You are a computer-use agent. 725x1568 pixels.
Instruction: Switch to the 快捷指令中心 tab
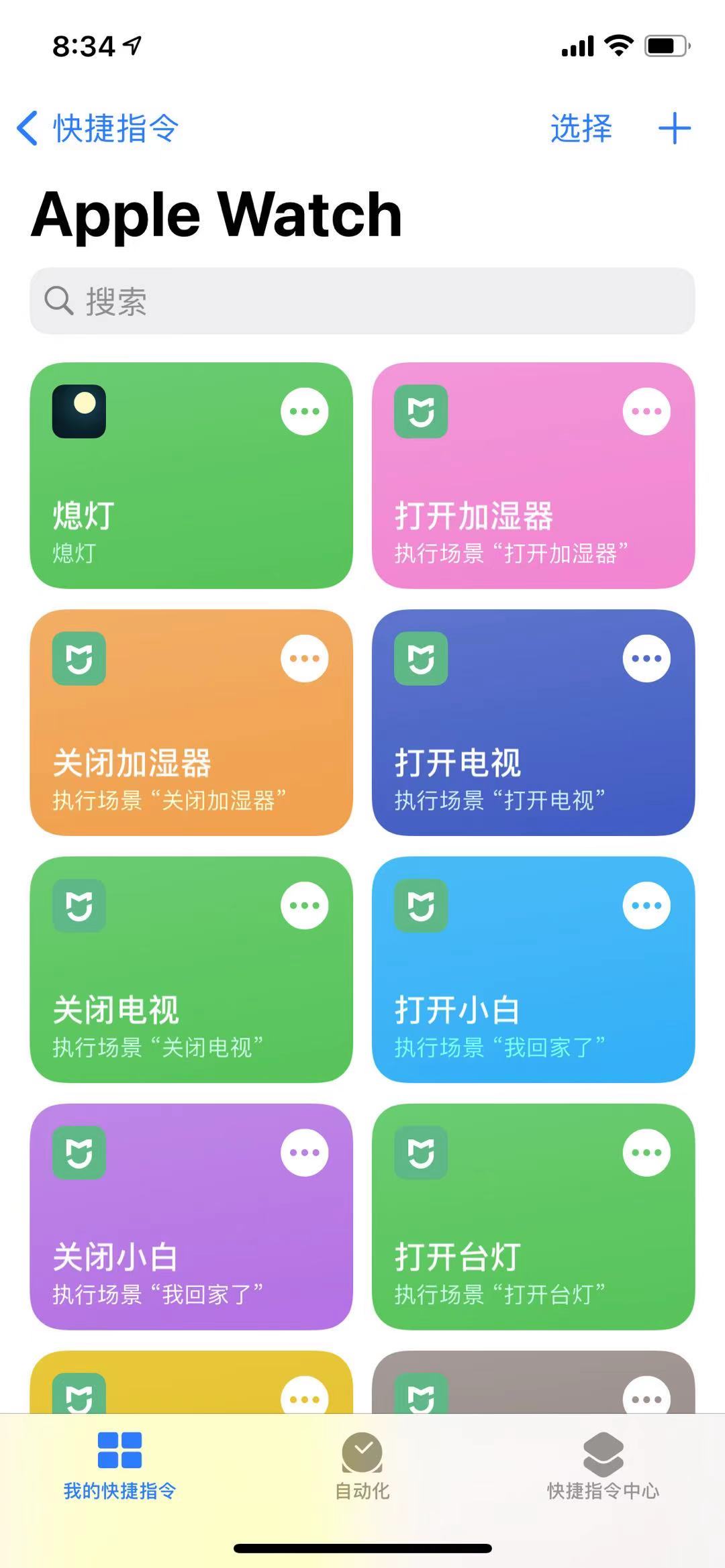pyautogui.click(x=603, y=1466)
